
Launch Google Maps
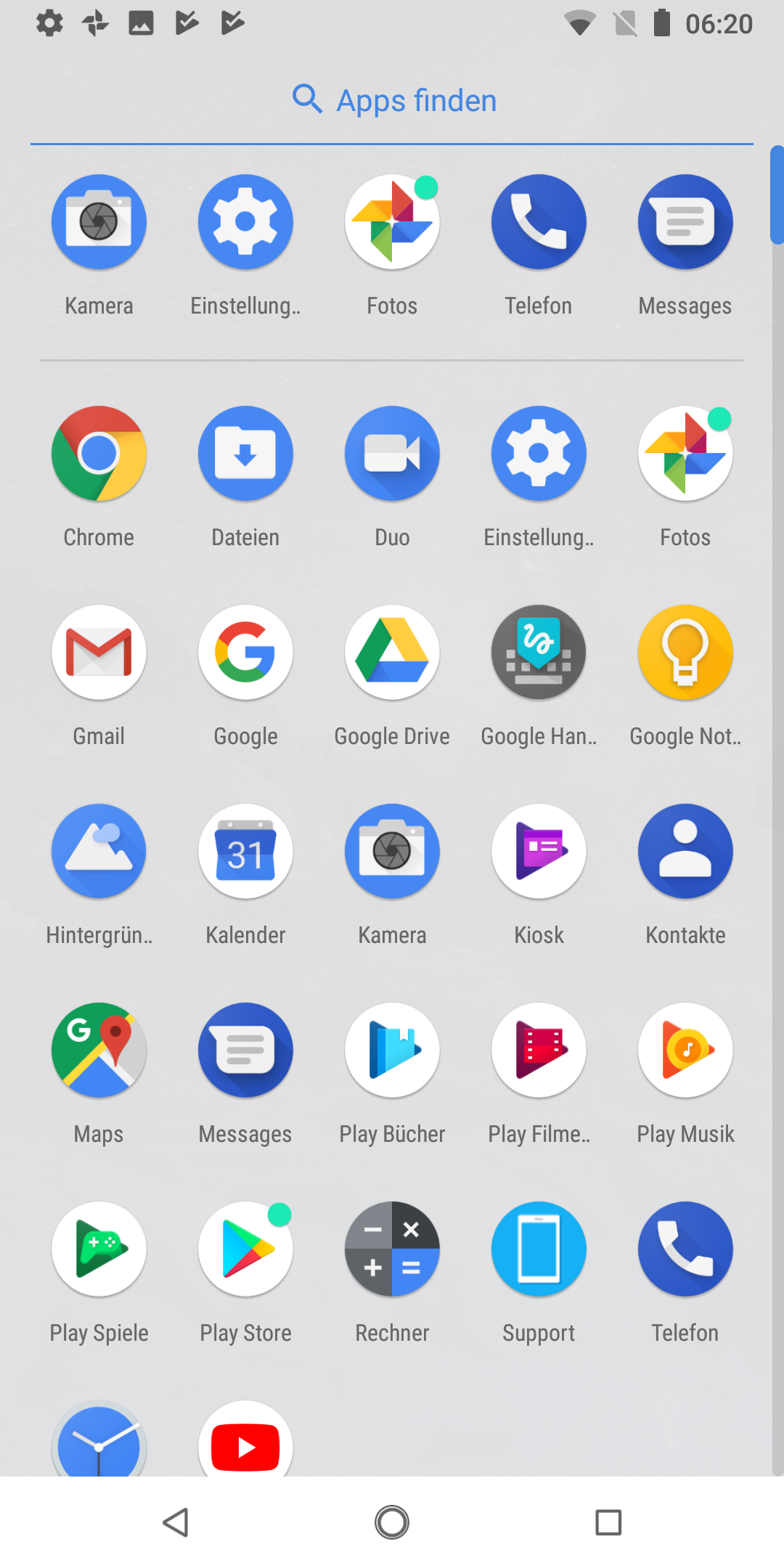[x=99, y=1050]
